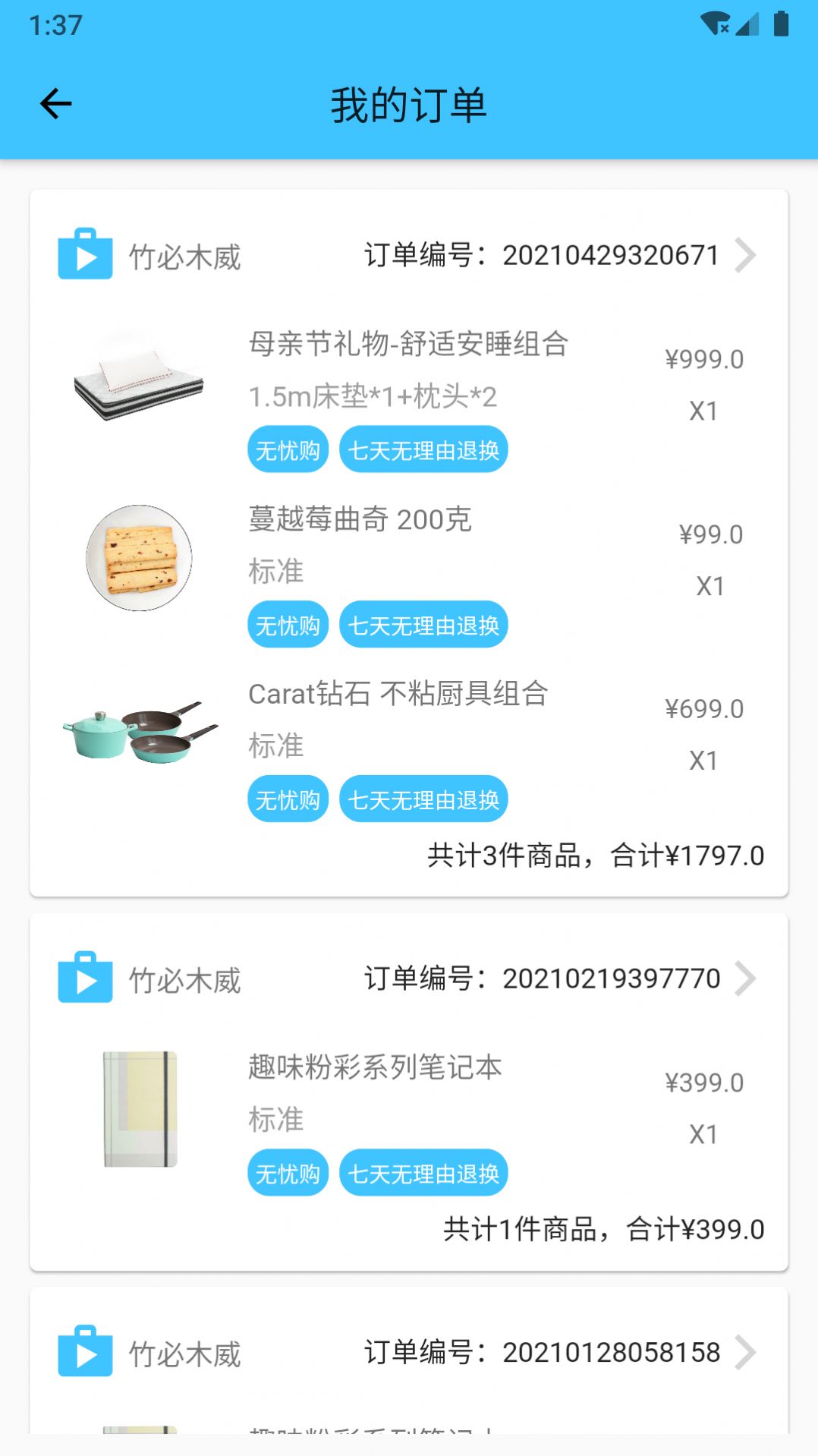Tap the store icon beside first 竹必木威

click(85, 255)
